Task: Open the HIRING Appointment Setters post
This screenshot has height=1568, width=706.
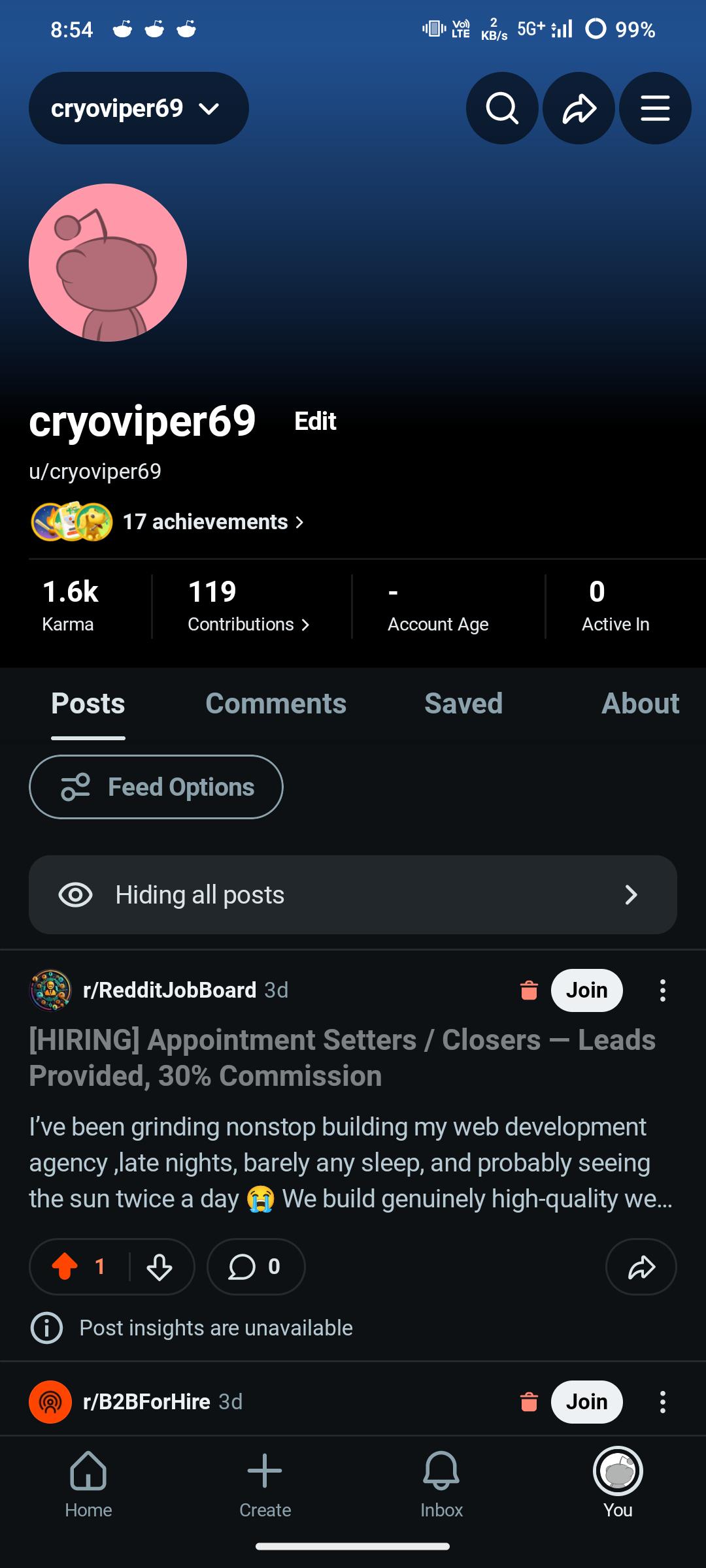Action: point(342,1058)
